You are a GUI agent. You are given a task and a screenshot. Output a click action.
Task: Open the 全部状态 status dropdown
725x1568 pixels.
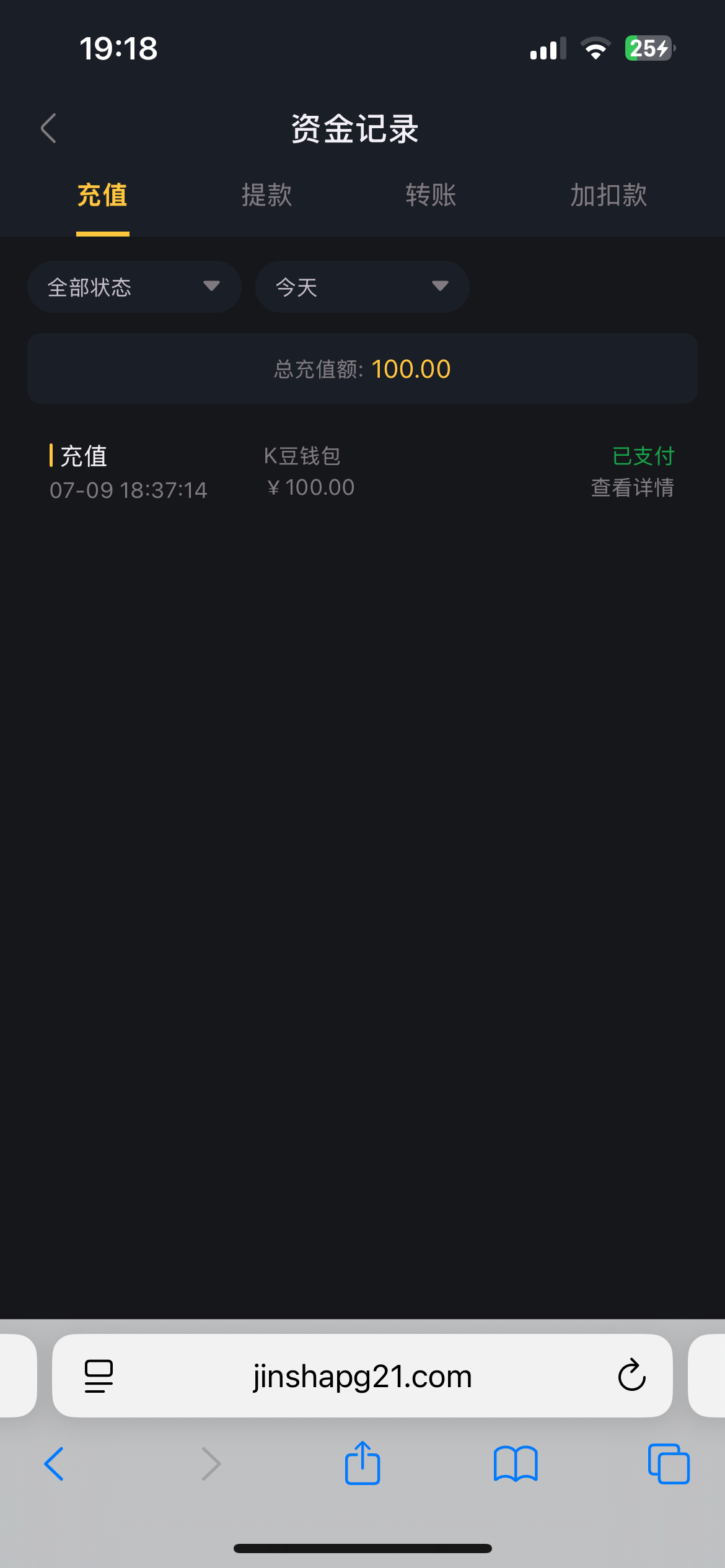134,287
